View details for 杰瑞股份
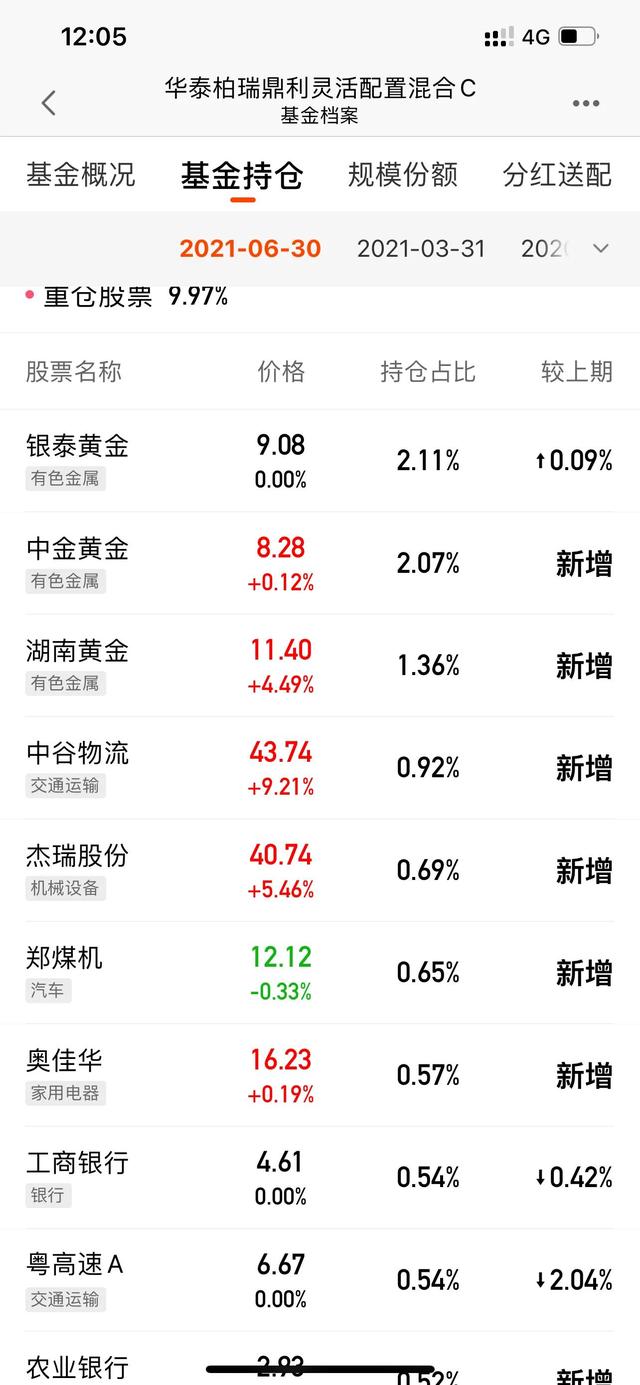This screenshot has height=1385, width=640. tap(320, 871)
